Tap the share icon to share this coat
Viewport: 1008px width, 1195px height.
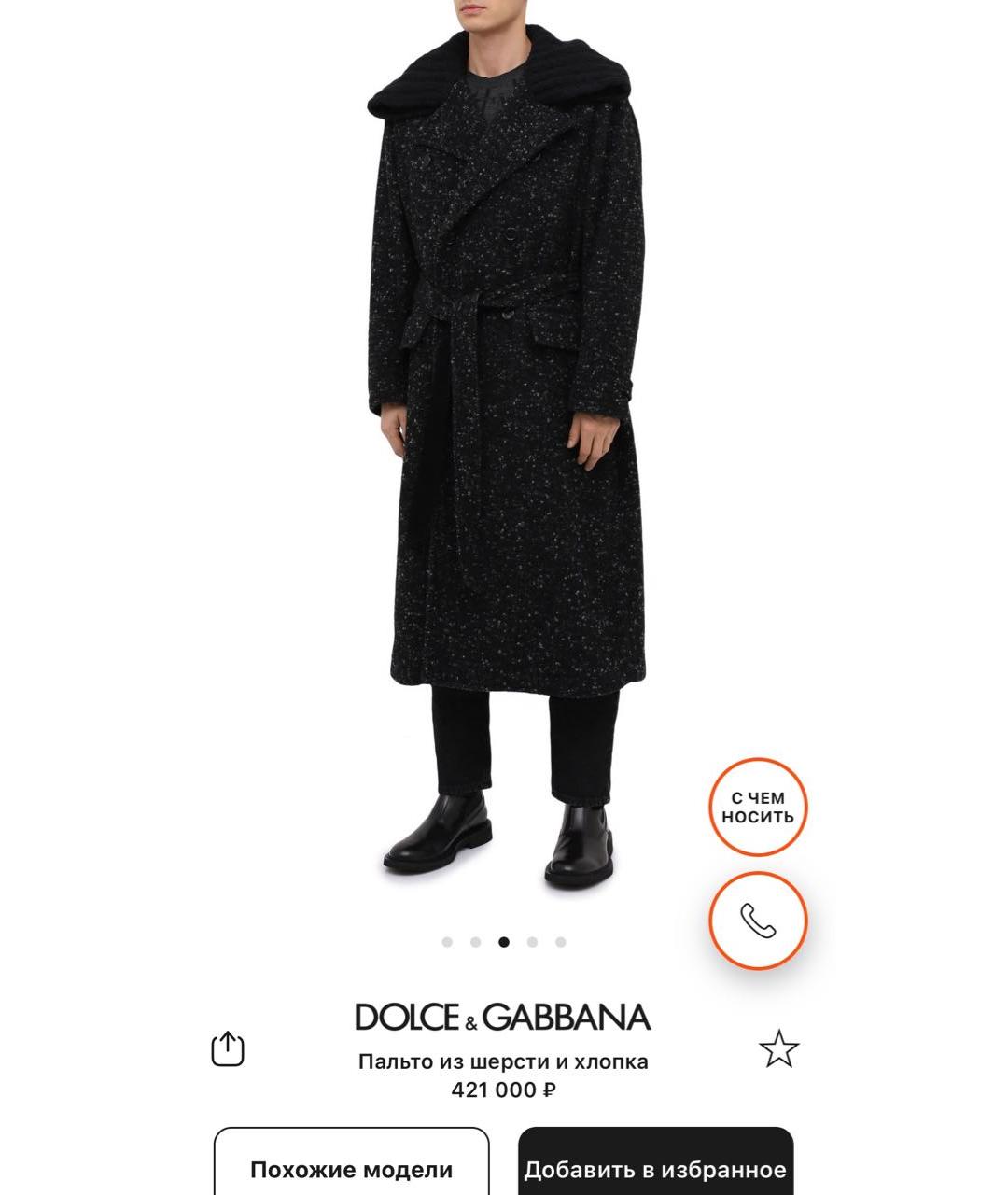click(230, 1049)
